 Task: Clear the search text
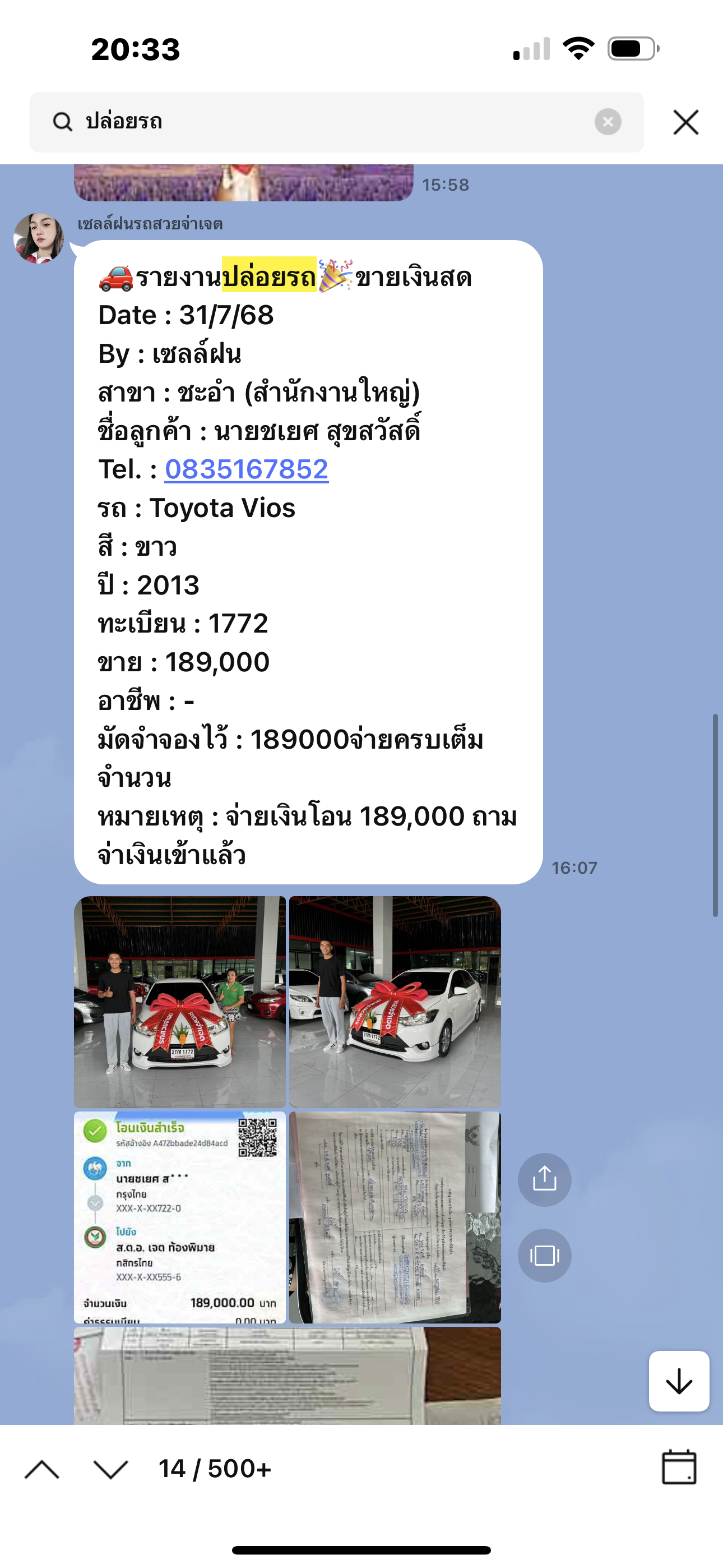point(608,122)
